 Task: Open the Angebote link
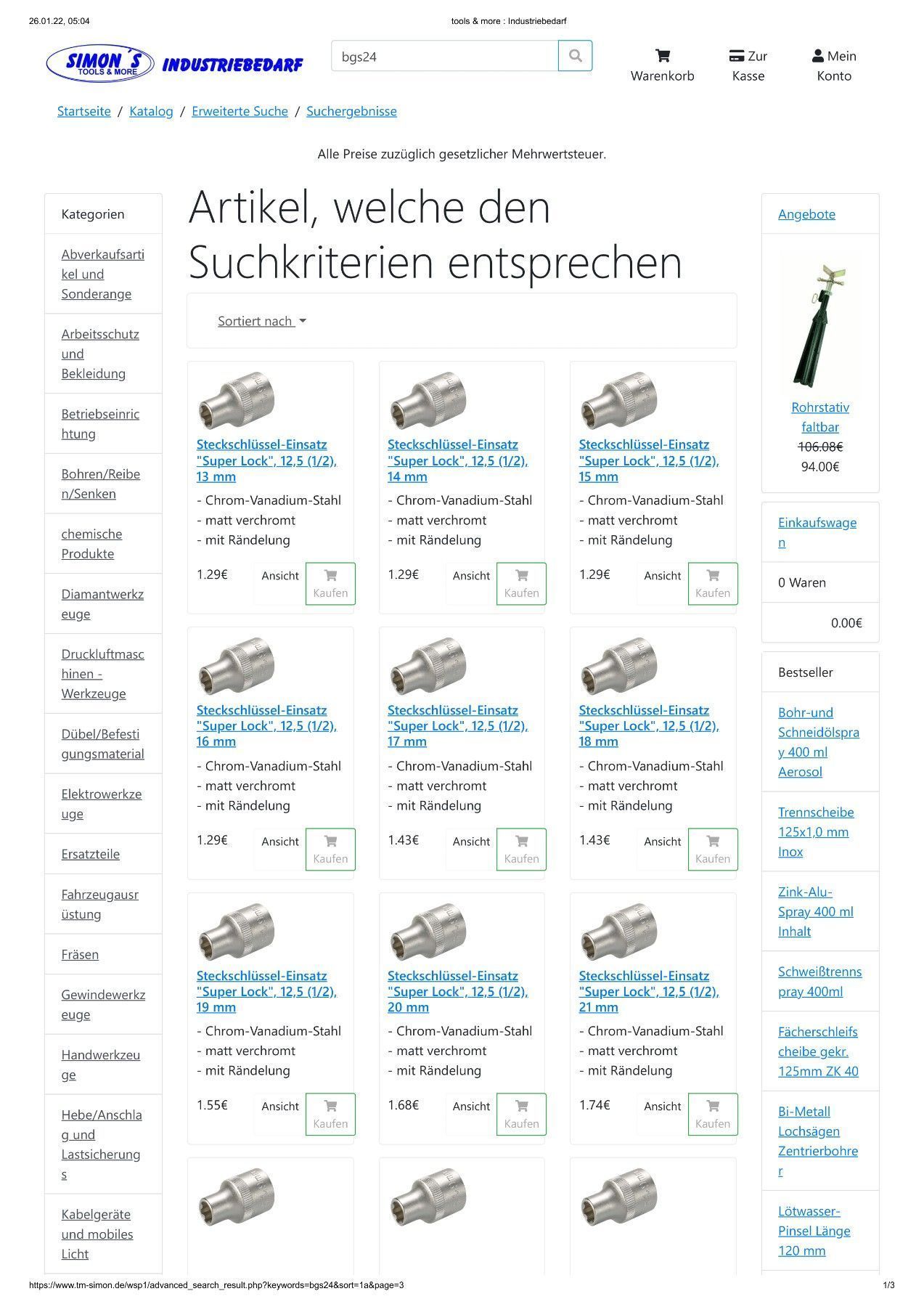coord(806,214)
